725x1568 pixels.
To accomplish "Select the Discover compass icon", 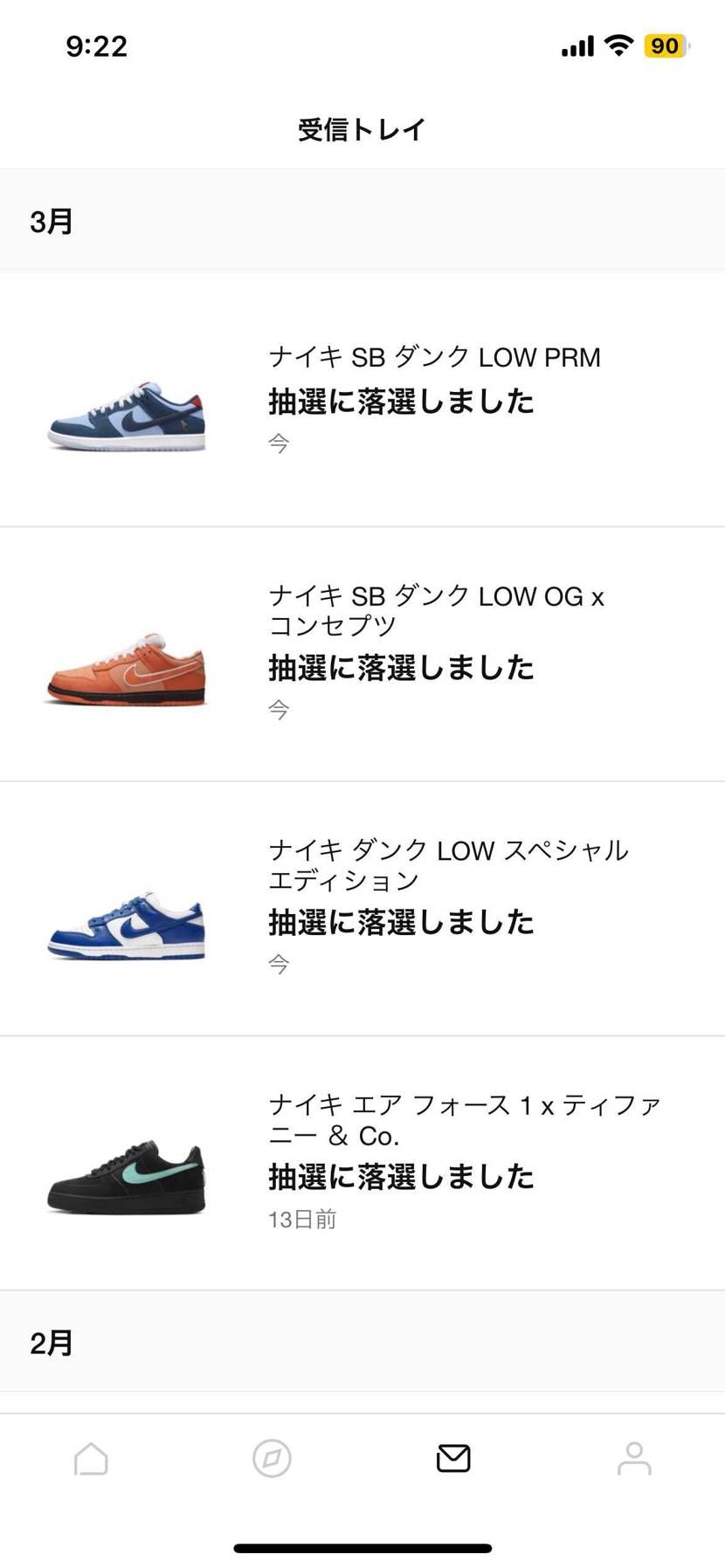I will (271, 1458).
